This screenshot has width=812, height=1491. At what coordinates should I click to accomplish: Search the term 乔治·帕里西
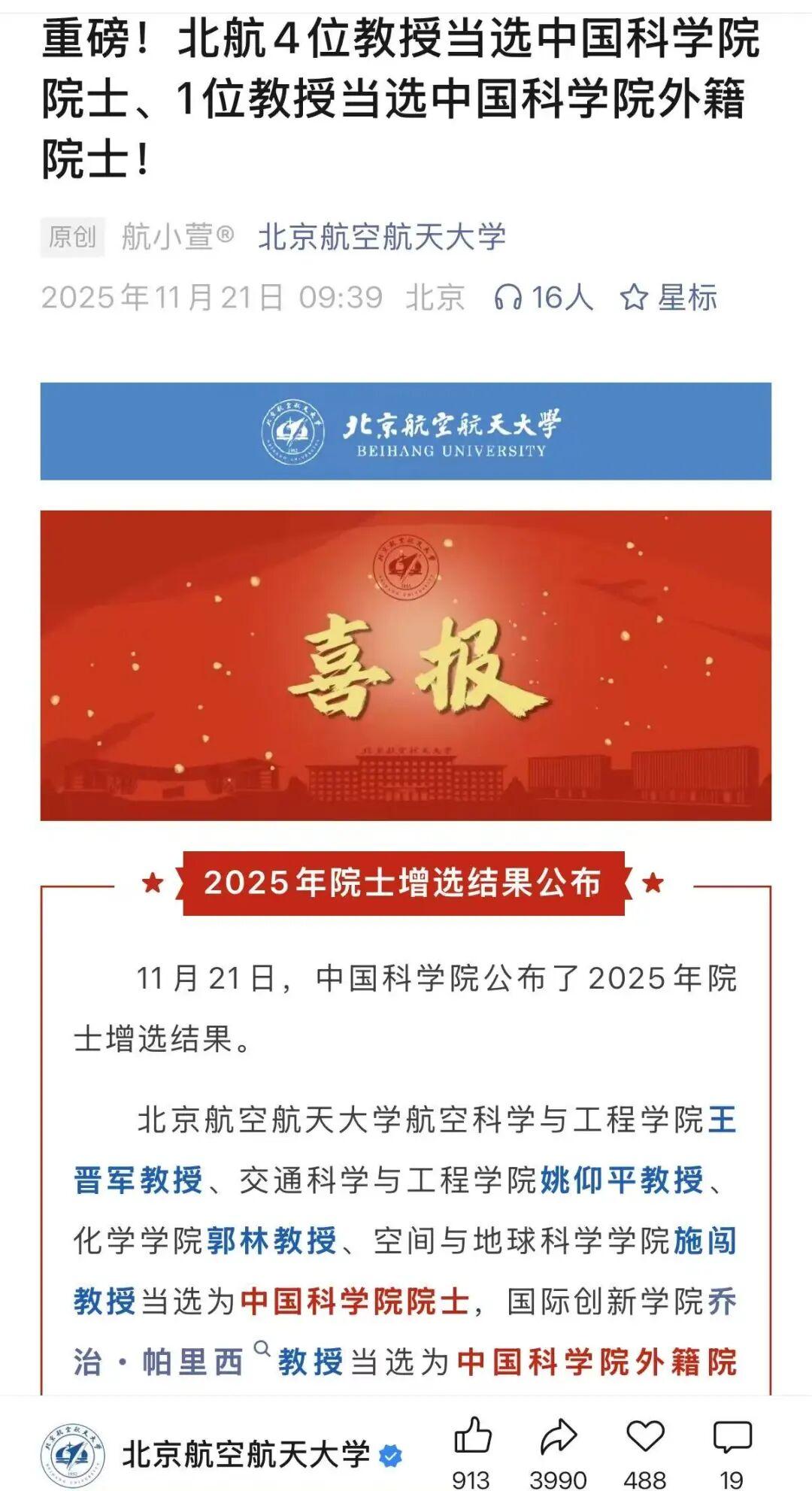coord(262,1348)
